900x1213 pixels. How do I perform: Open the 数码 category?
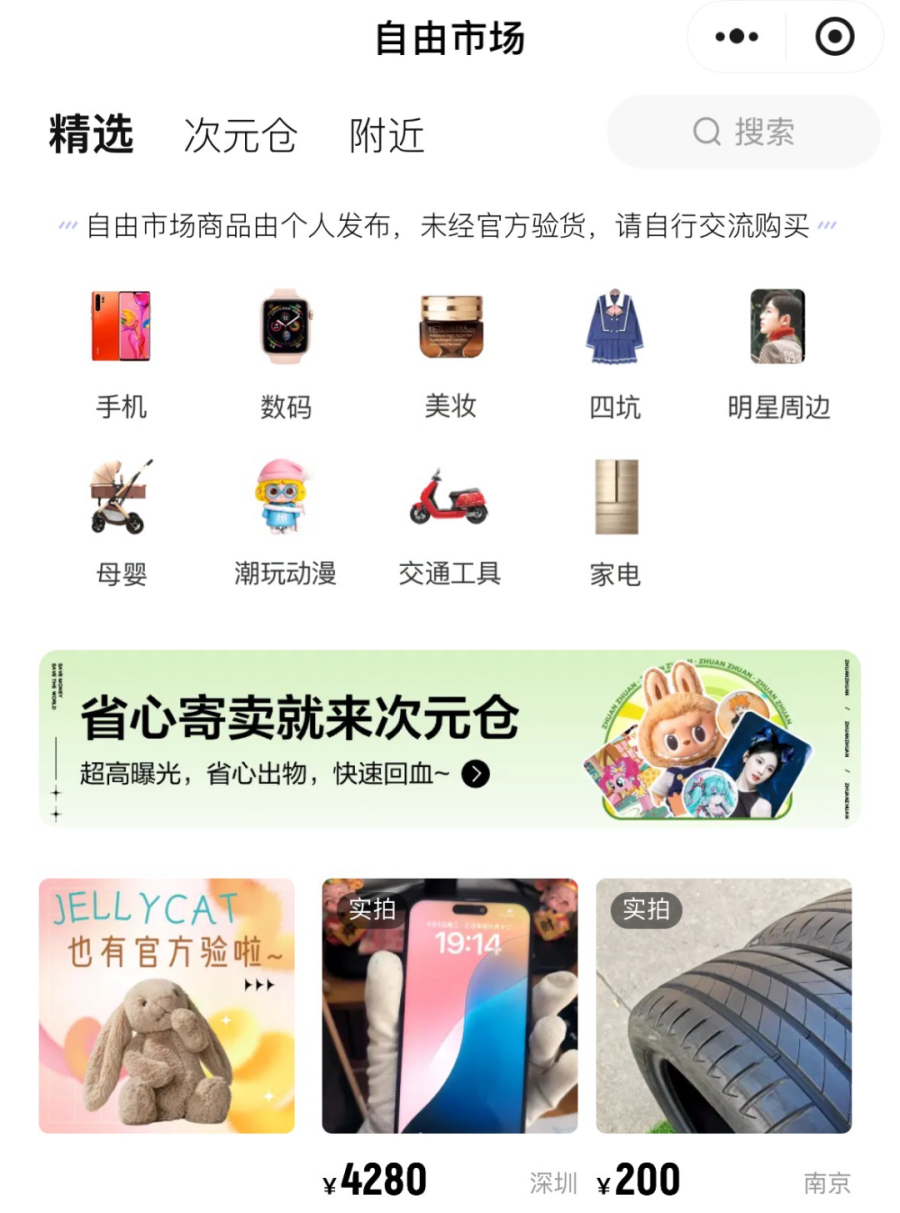coord(286,350)
